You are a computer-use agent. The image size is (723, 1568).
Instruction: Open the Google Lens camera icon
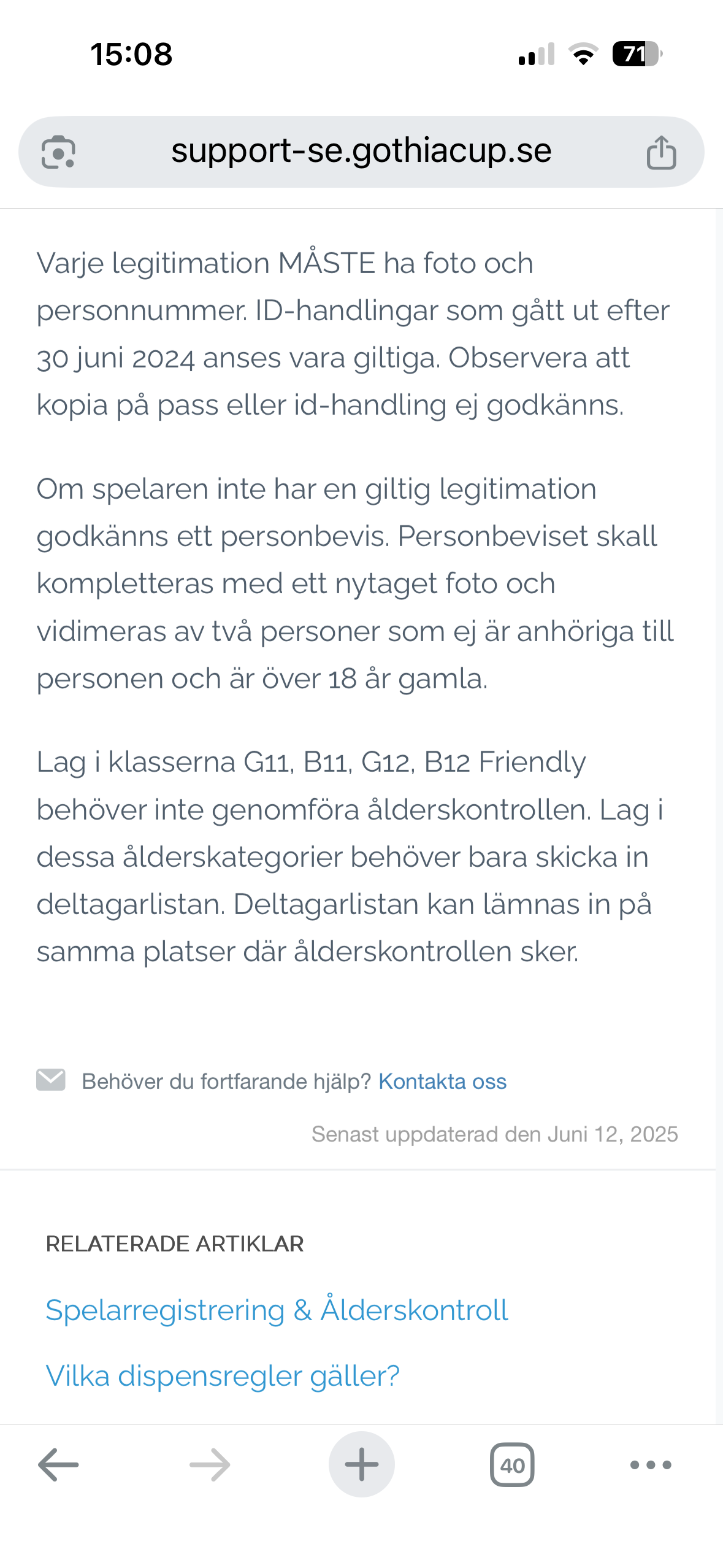click(58, 152)
